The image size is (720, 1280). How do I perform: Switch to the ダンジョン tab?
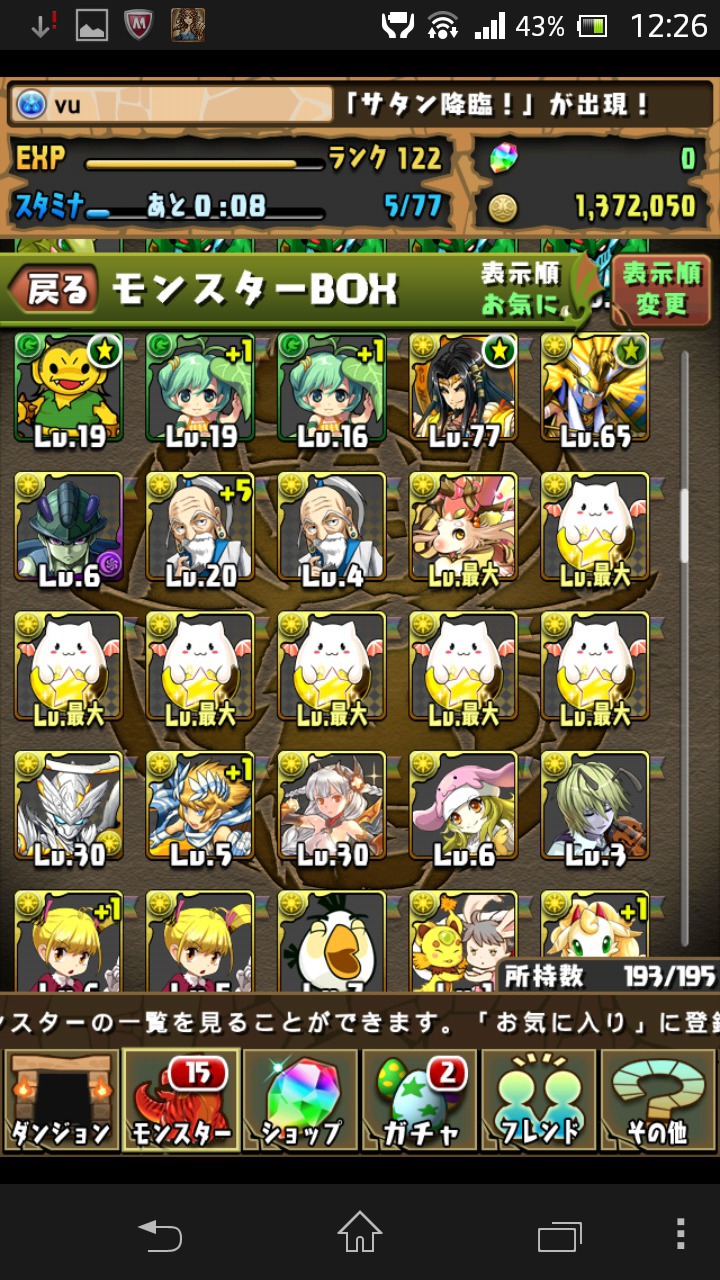click(x=61, y=1098)
